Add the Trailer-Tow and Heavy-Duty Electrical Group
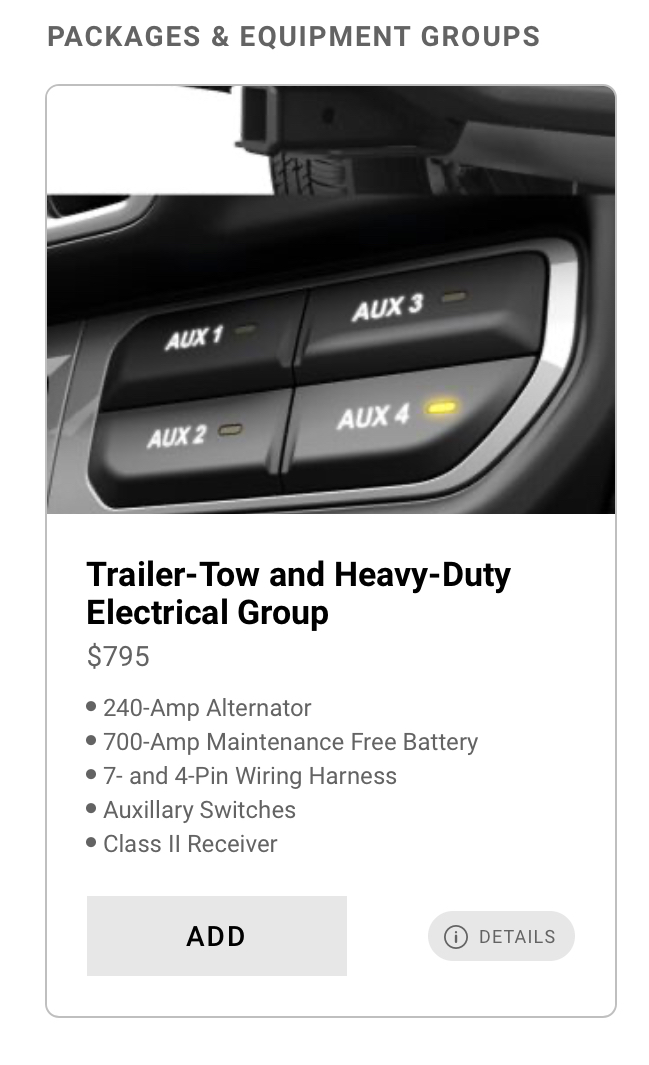This screenshot has width=649, height=1065. pos(217,935)
